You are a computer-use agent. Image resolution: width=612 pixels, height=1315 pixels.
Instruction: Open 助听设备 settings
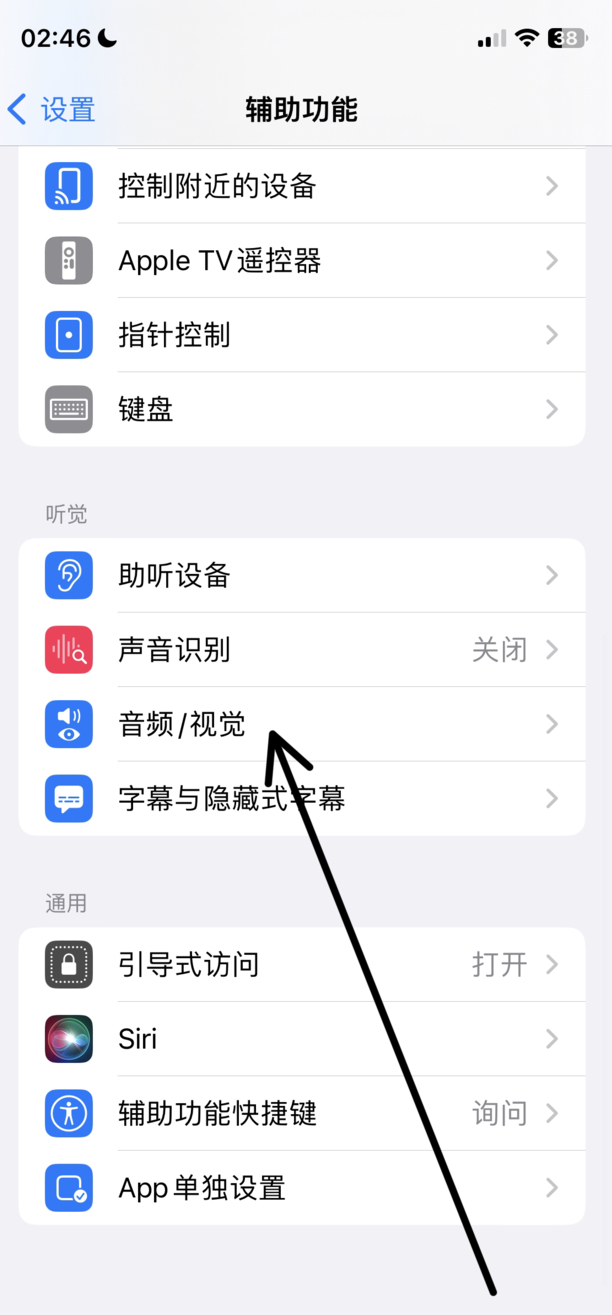300,576
